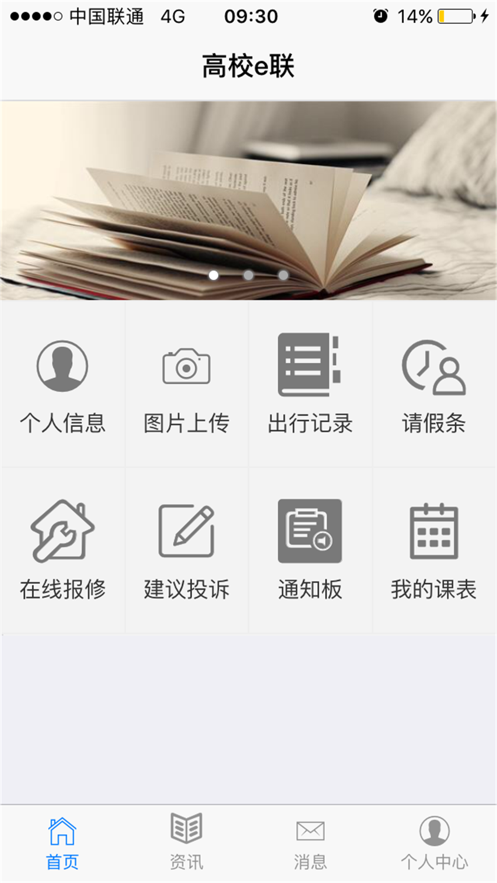Open 图片上传 photo upload
The width and height of the screenshot is (497, 883).
186,385
